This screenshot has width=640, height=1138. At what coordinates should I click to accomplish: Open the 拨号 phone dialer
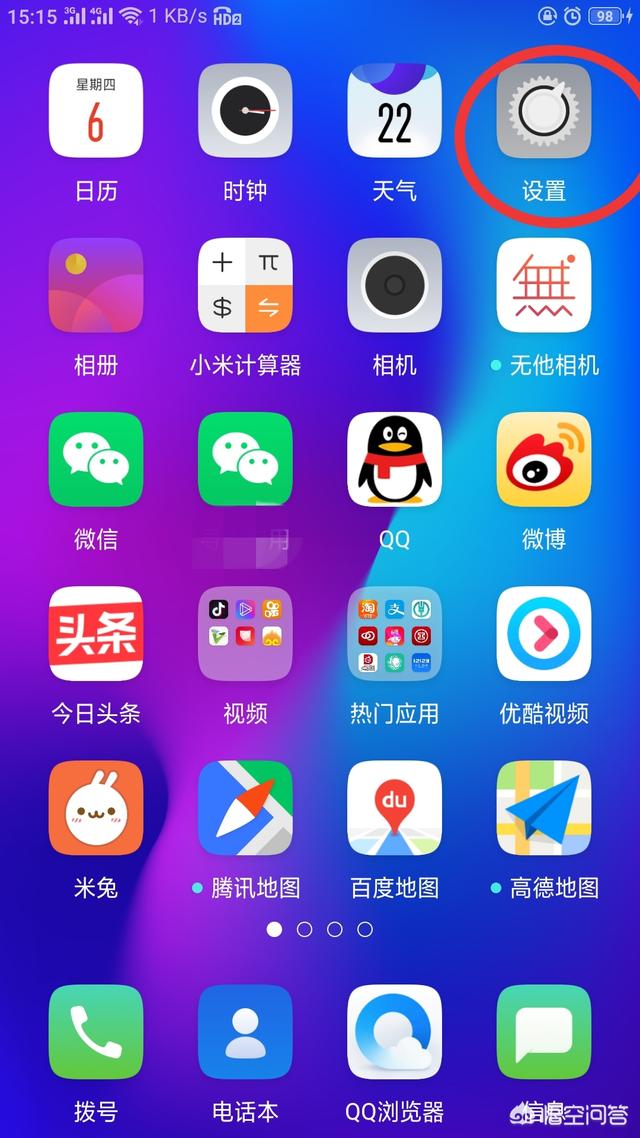coord(96,1032)
